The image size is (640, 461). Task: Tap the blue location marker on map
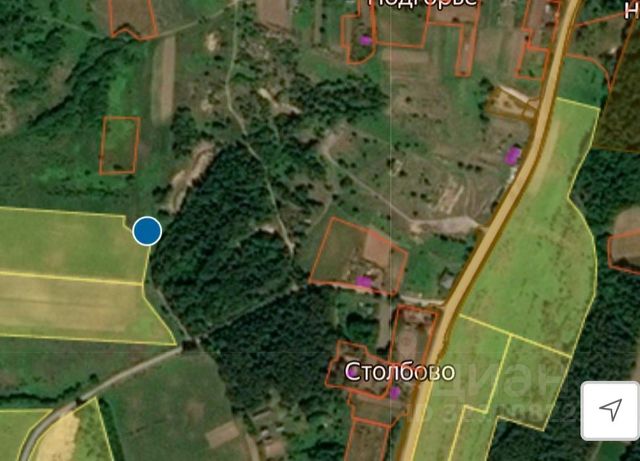[x=147, y=231]
